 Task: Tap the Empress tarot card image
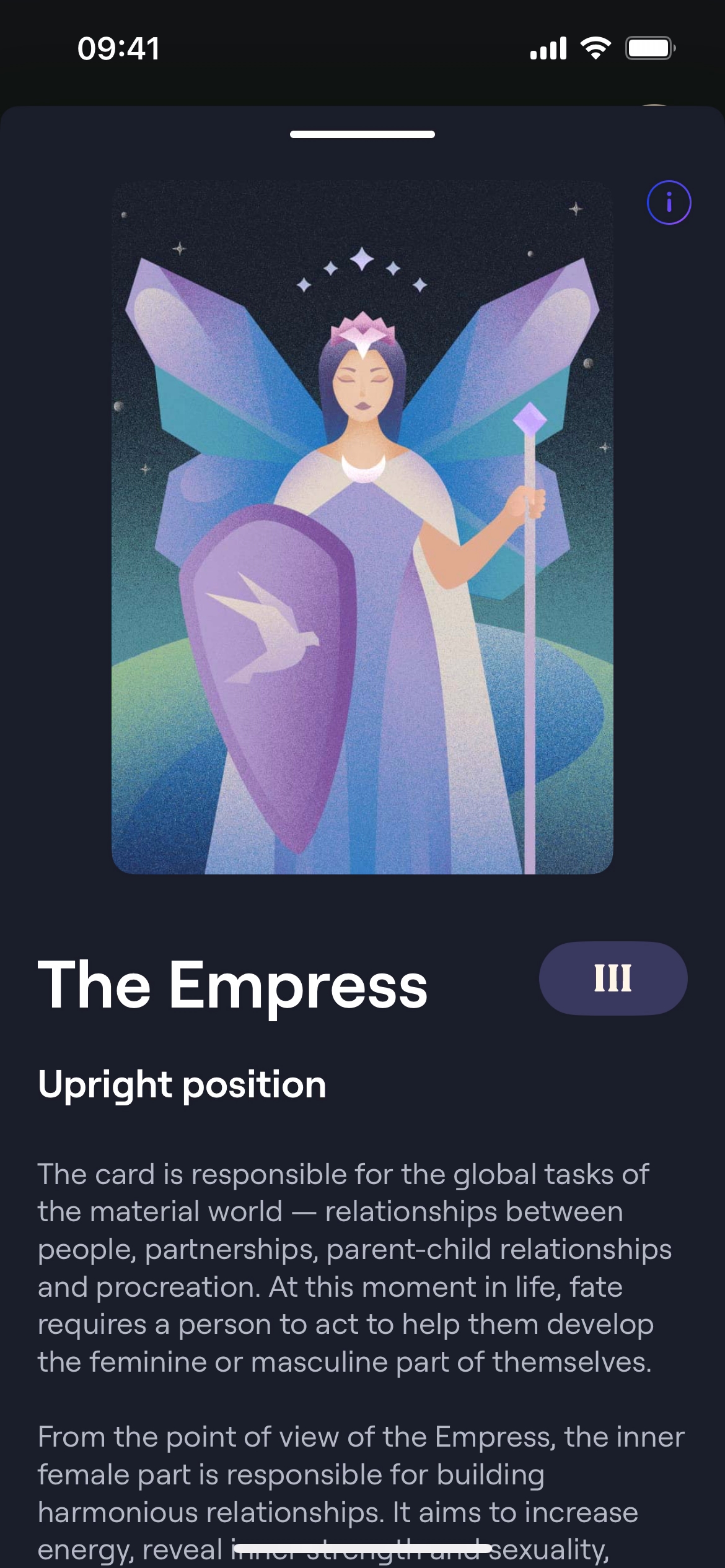coord(362,527)
